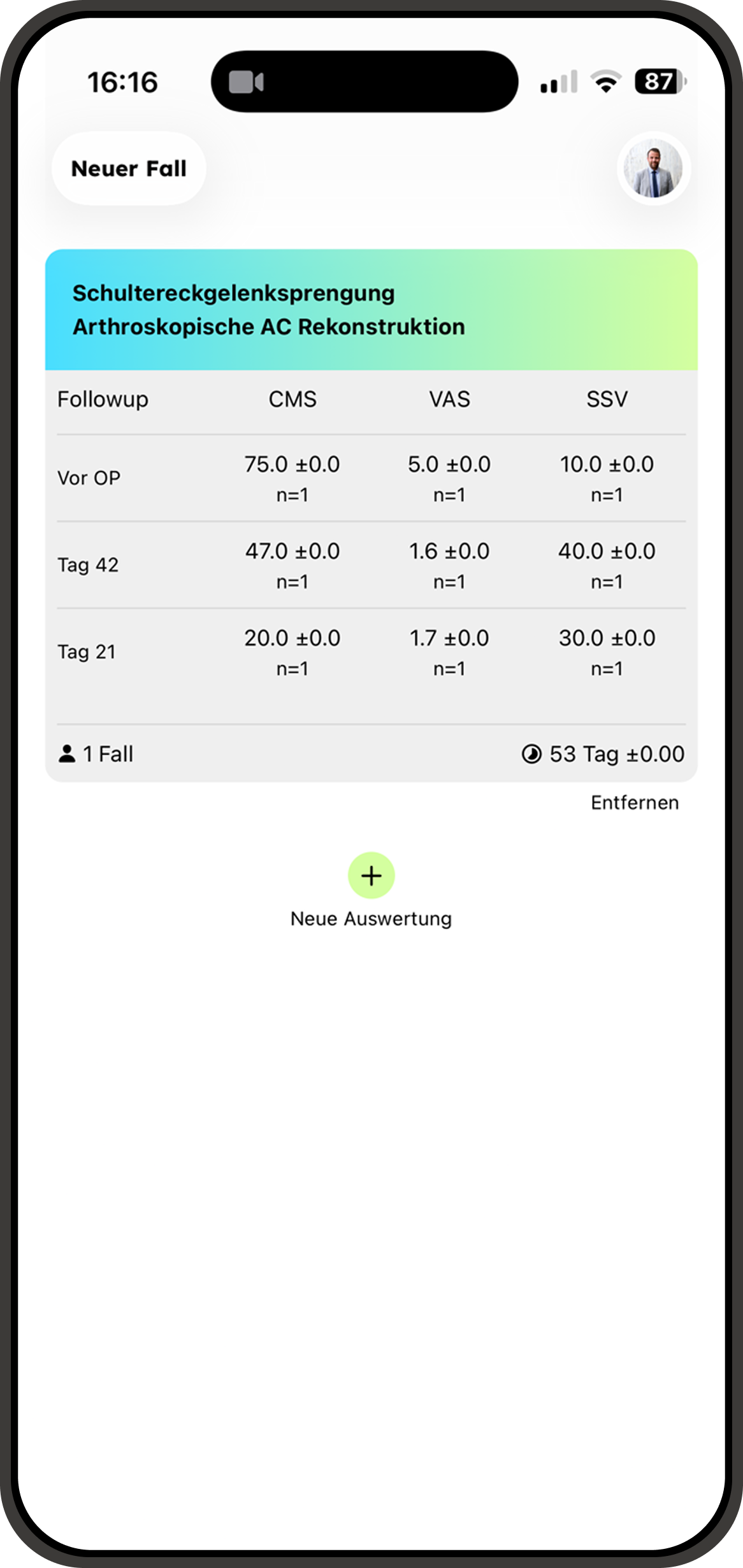Tap the cellular signal bars icon
Image resolution: width=743 pixels, height=1568 pixels.
557,83
